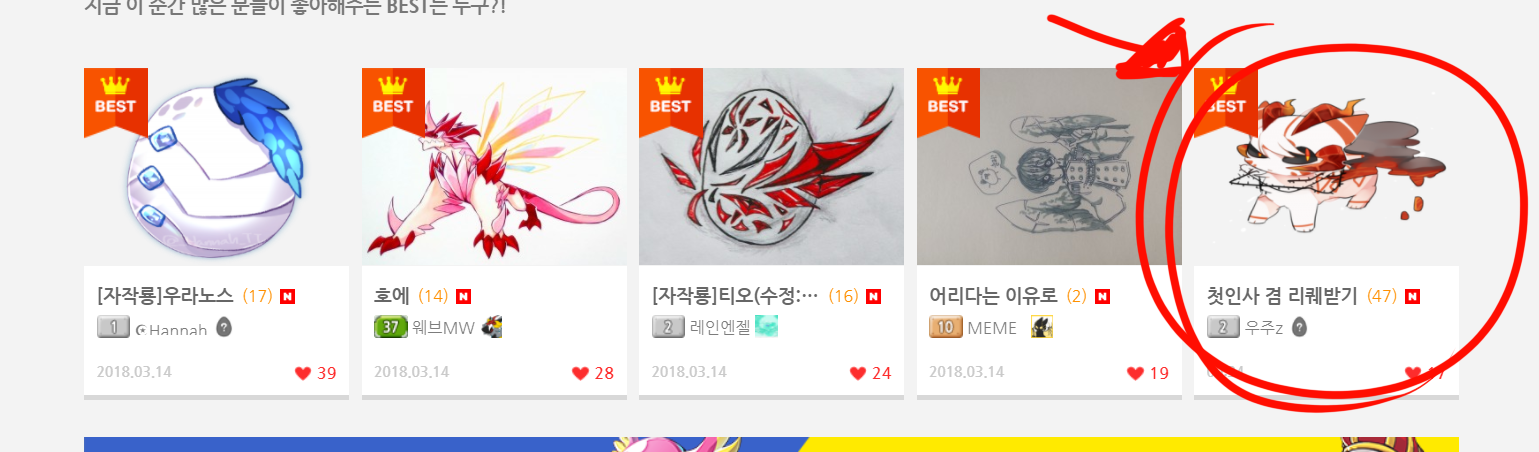View author MEME's profile
This screenshot has height=452, width=1539.
point(992,327)
